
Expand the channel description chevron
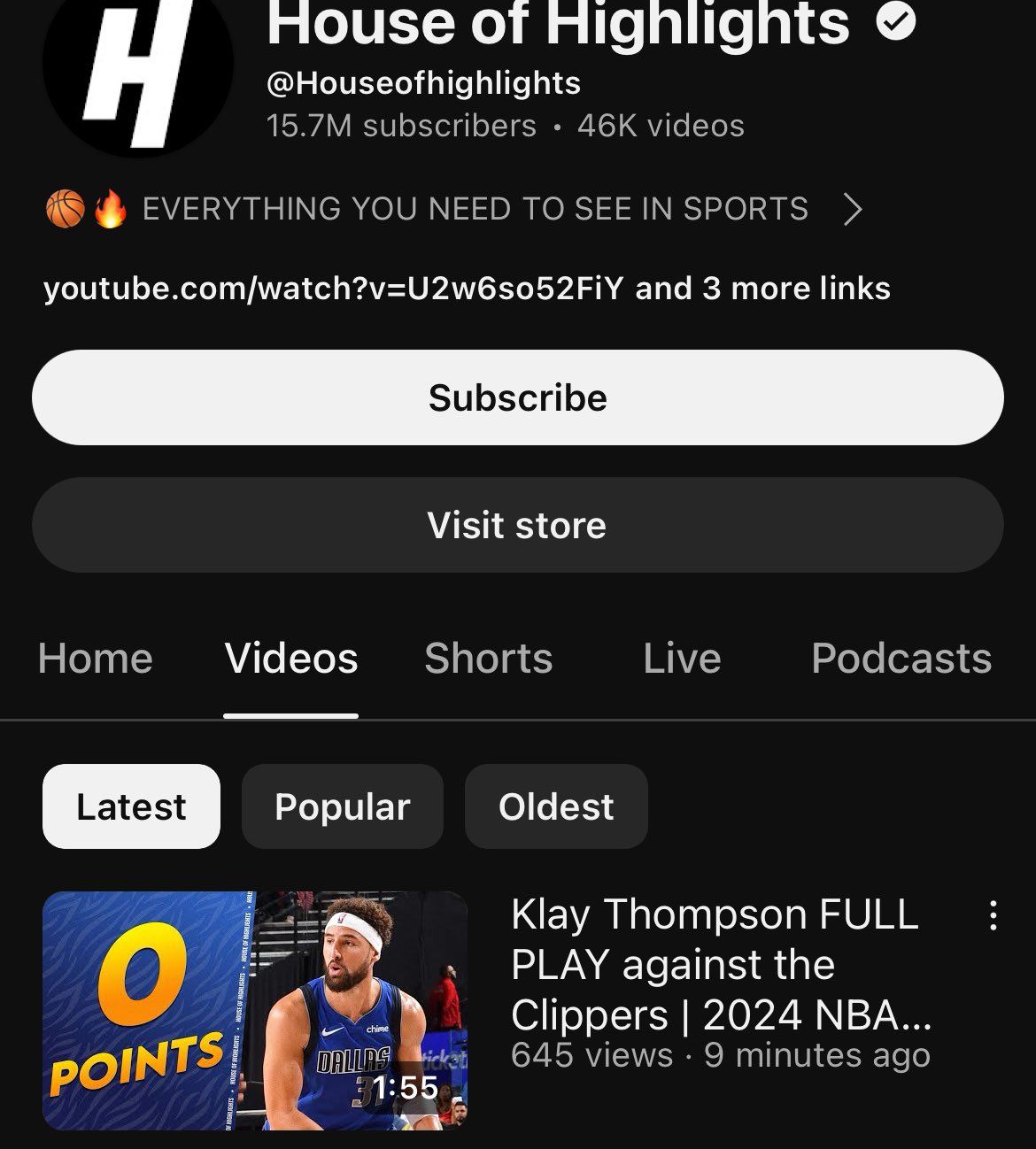(x=852, y=210)
